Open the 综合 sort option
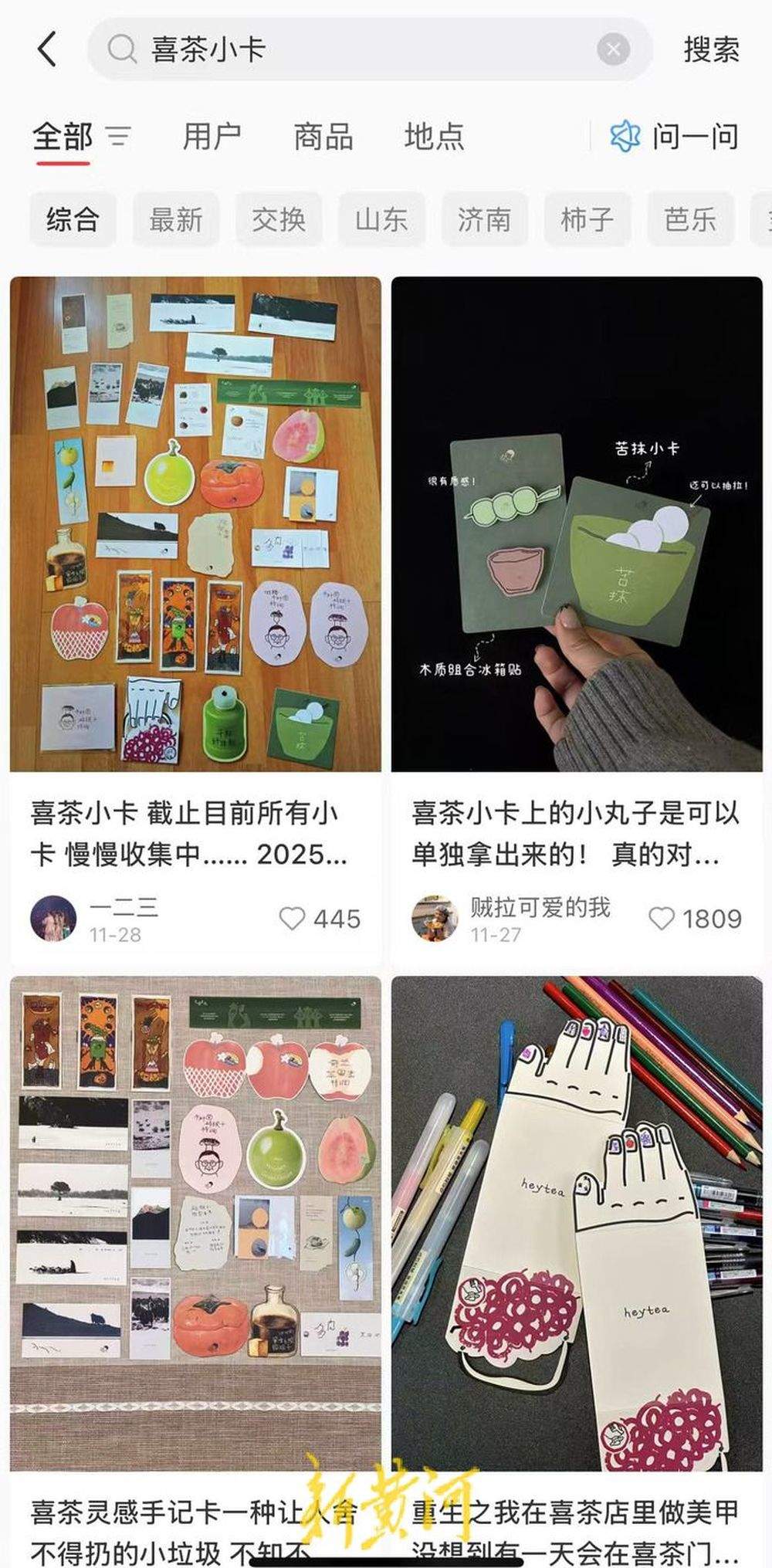The width and height of the screenshot is (772, 1568). point(72,219)
